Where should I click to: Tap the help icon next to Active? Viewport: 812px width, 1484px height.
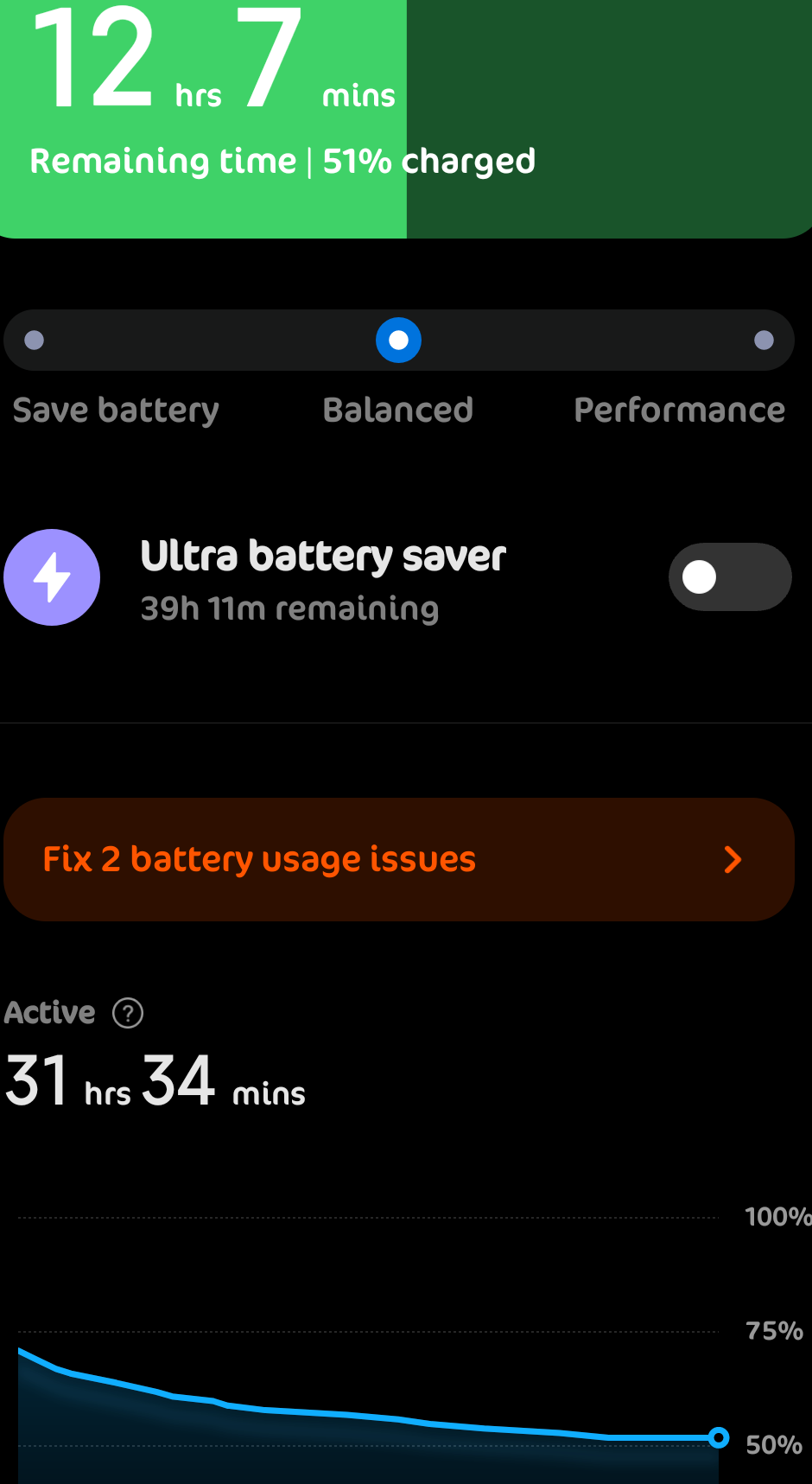(128, 1013)
